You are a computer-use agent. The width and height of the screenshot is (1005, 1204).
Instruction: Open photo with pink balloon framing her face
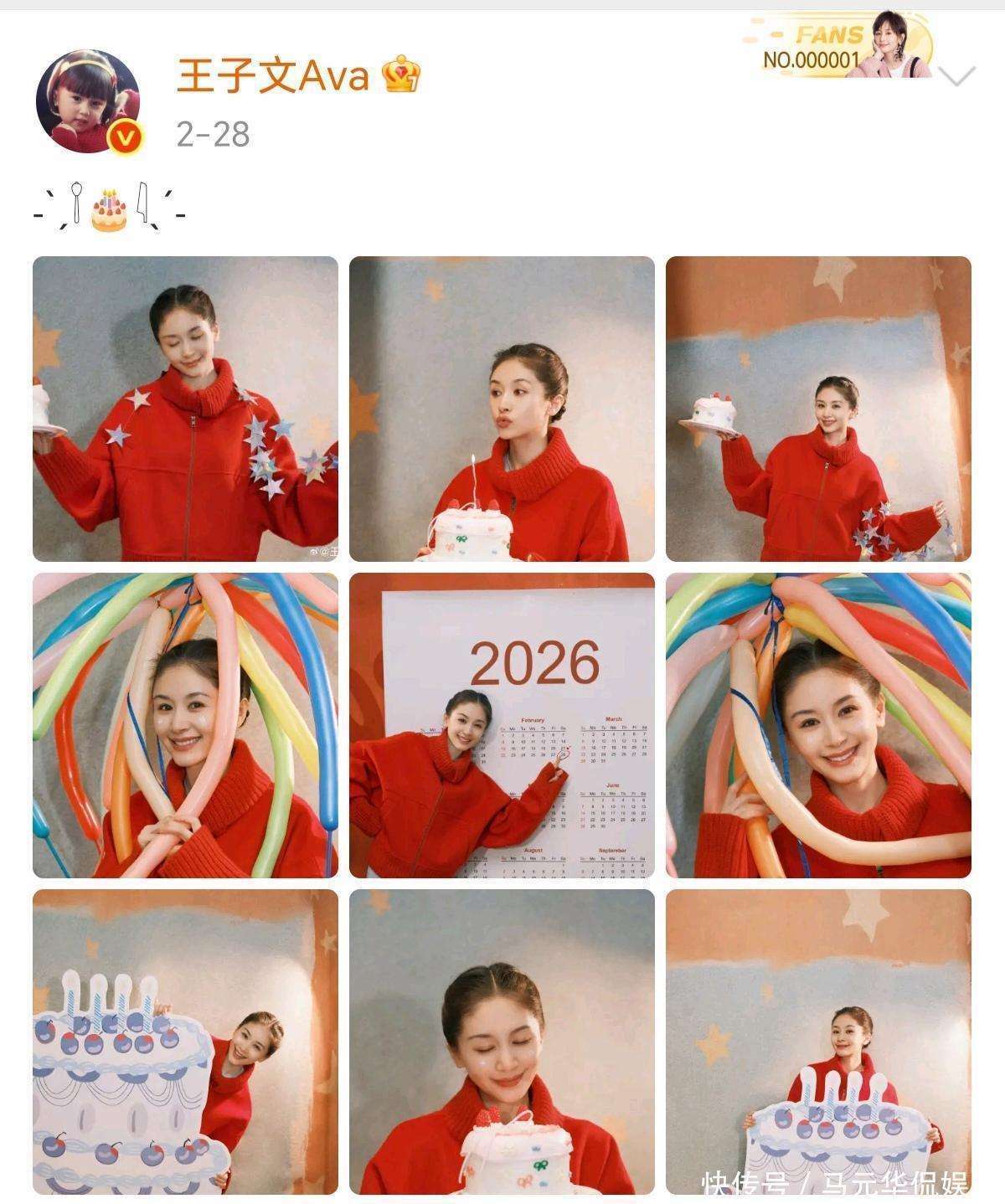coord(185,725)
